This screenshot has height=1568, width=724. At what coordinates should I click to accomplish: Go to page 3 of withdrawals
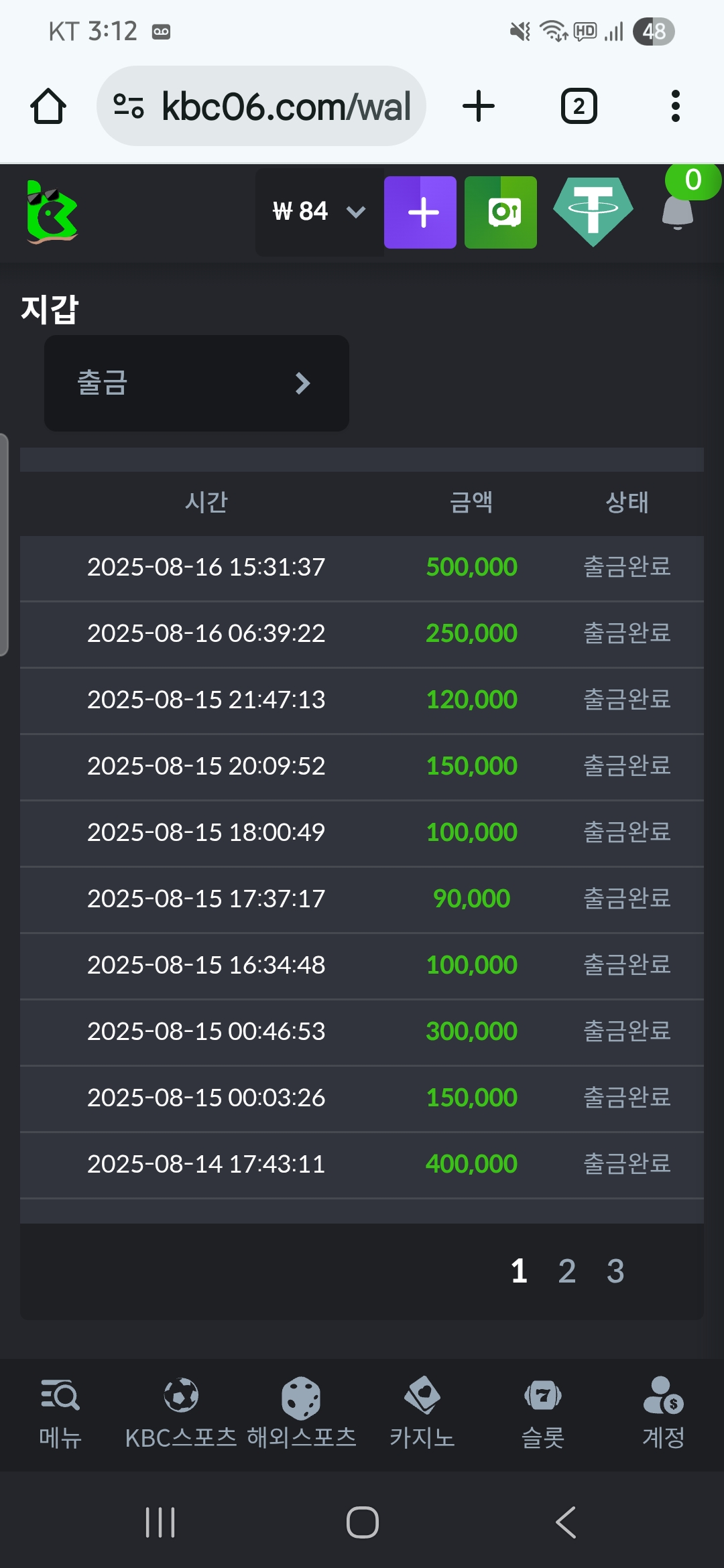point(615,1271)
